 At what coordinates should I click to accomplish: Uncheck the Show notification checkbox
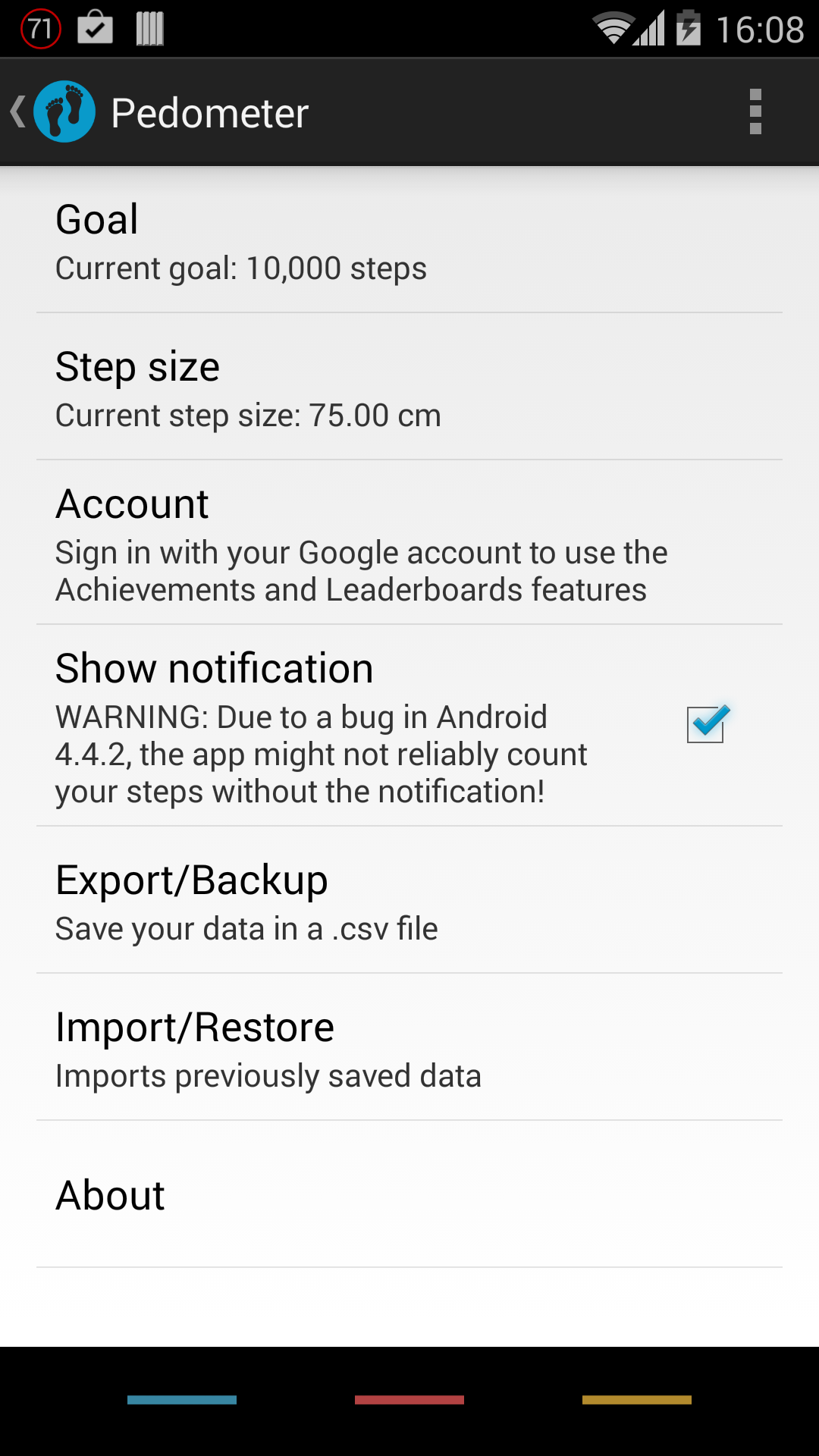[706, 725]
